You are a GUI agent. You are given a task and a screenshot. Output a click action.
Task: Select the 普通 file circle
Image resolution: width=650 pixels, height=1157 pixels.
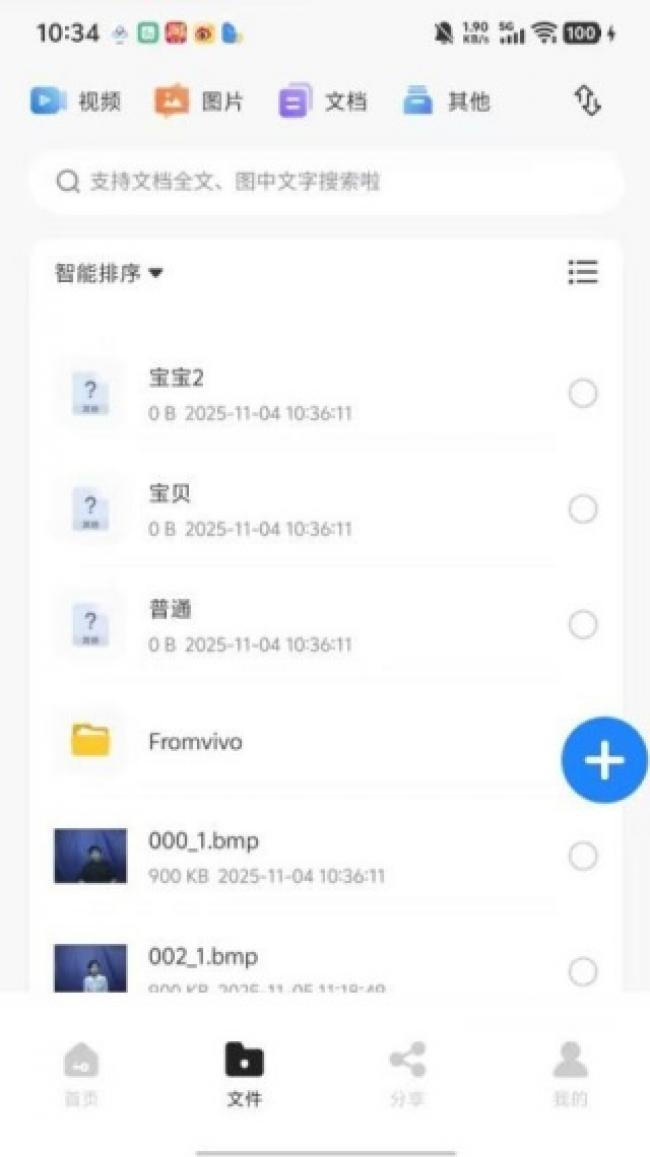pos(583,625)
